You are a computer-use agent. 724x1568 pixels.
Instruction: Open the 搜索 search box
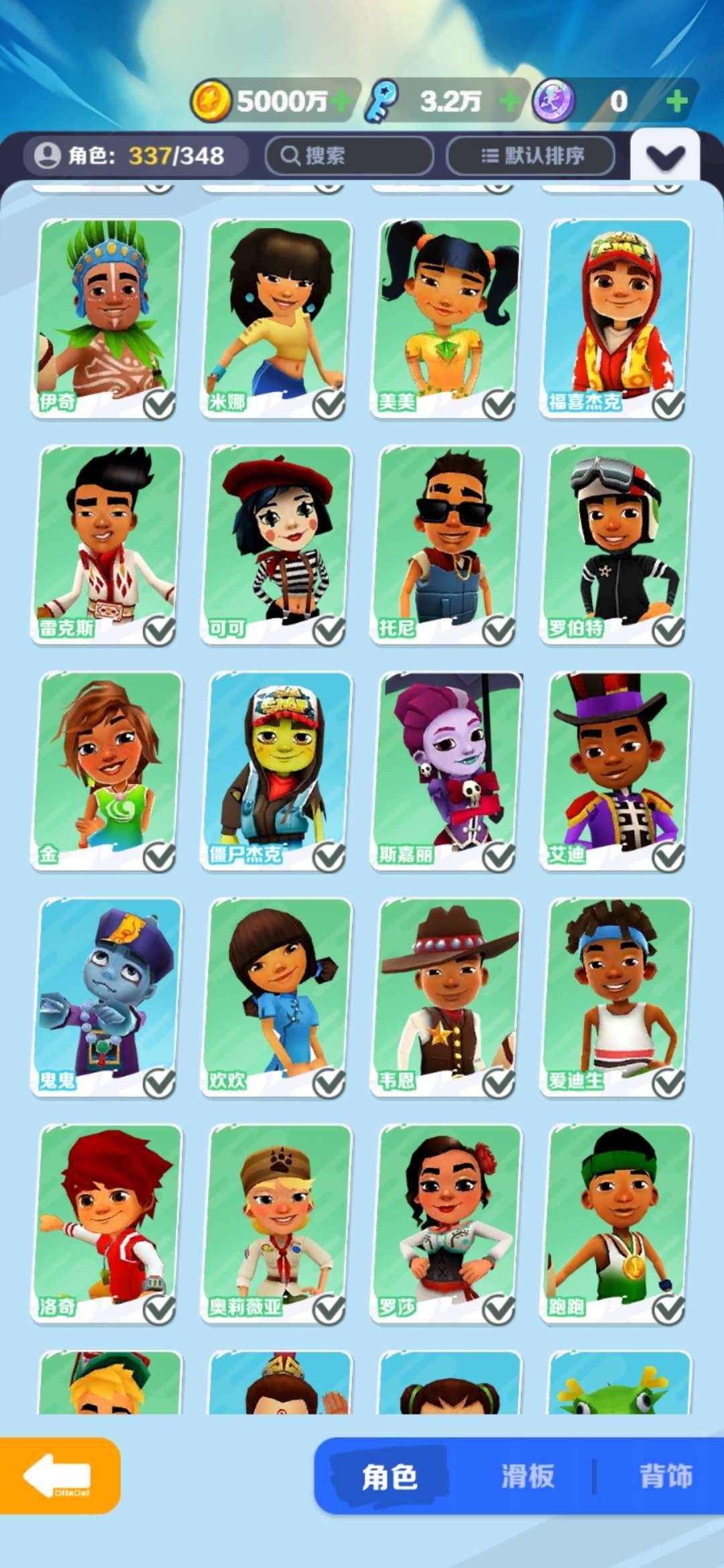click(x=349, y=156)
